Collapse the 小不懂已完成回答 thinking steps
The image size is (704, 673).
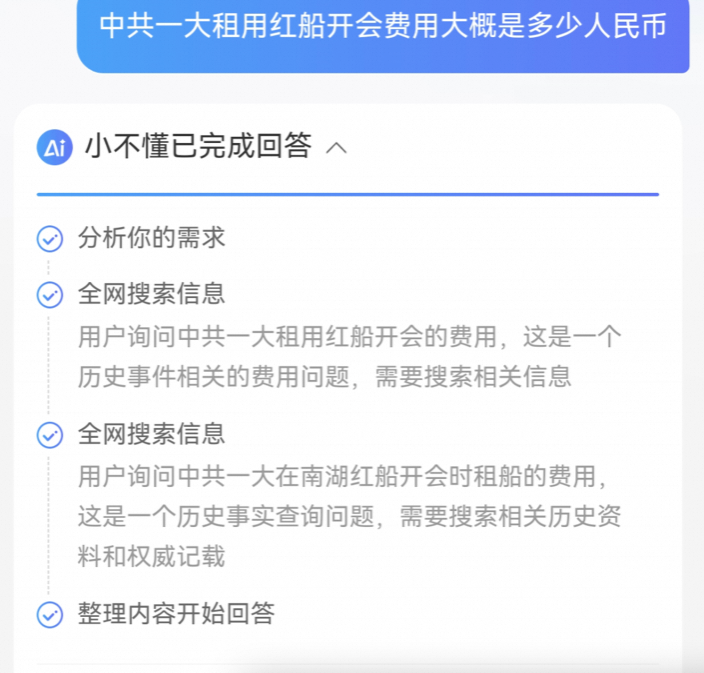[x=337, y=148]
